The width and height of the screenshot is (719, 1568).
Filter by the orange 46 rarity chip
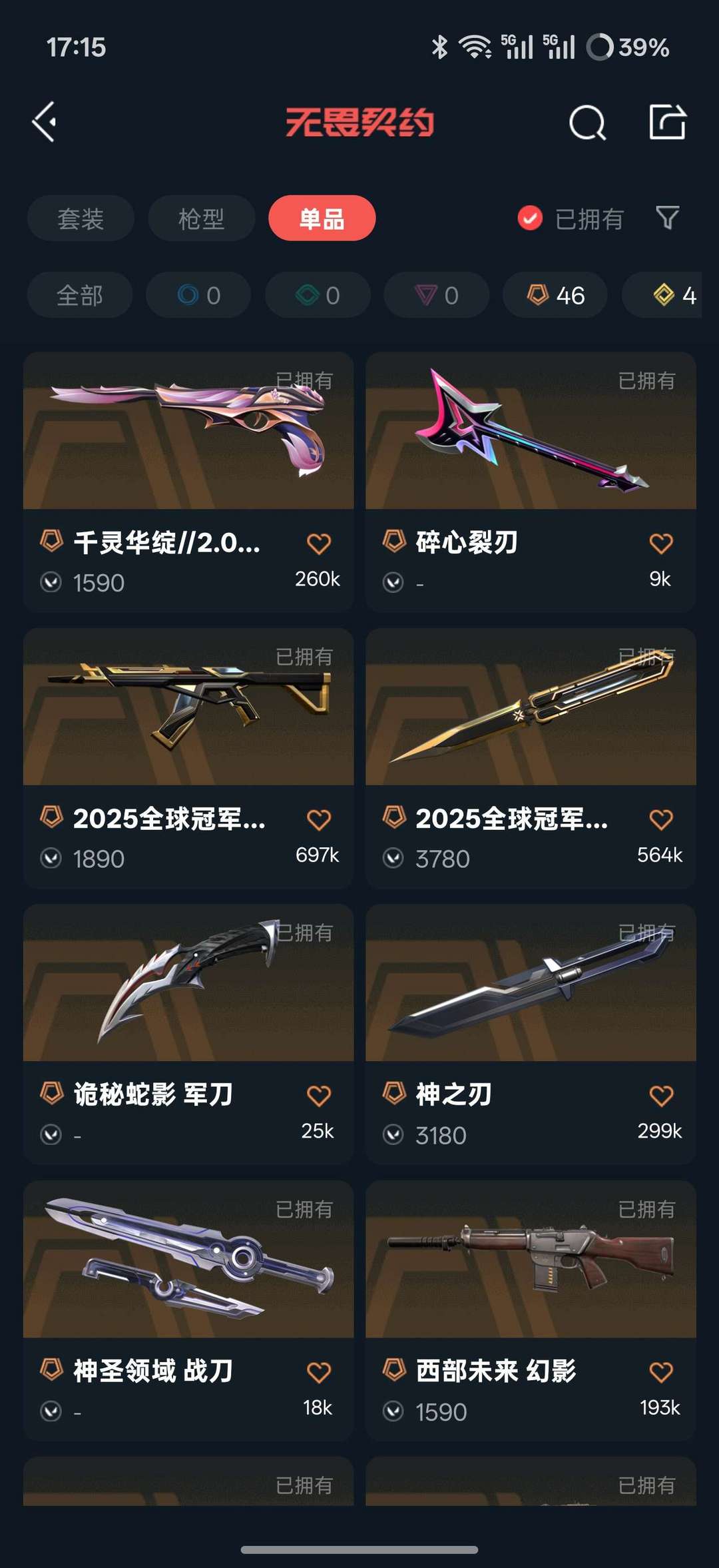(555, 295)
